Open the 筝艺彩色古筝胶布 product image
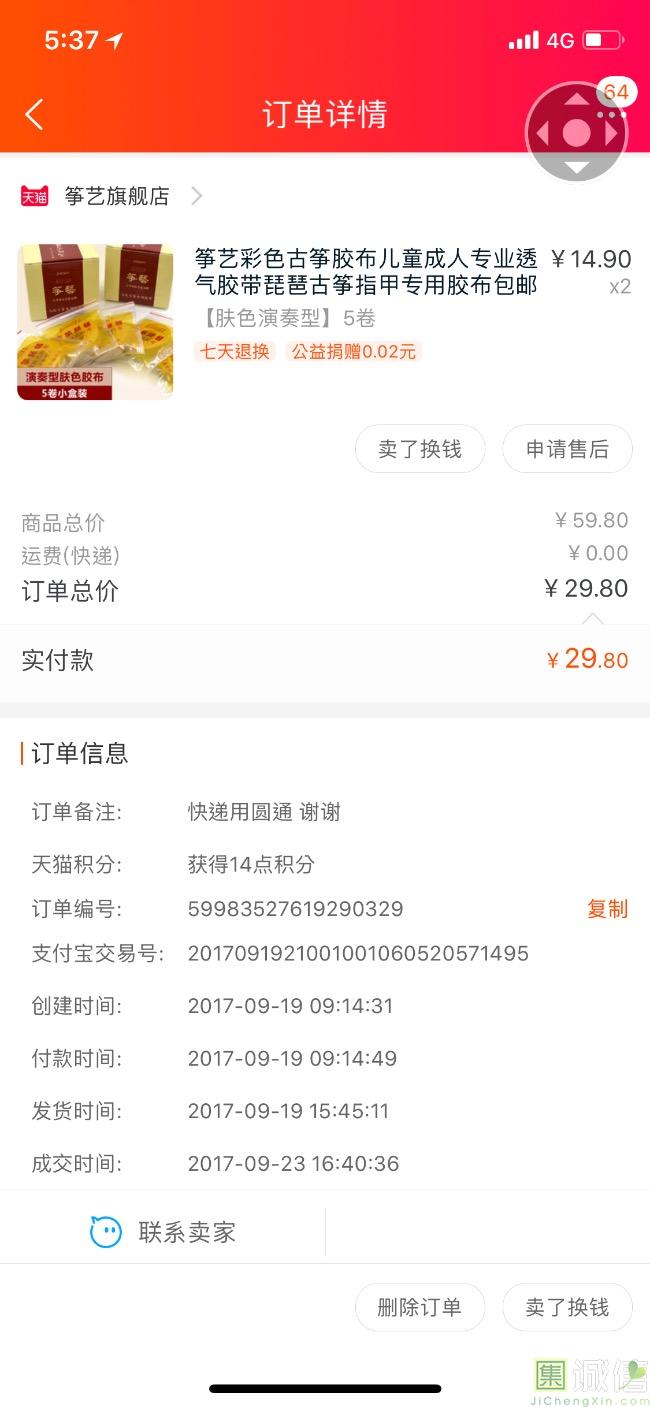 point(95,321)
